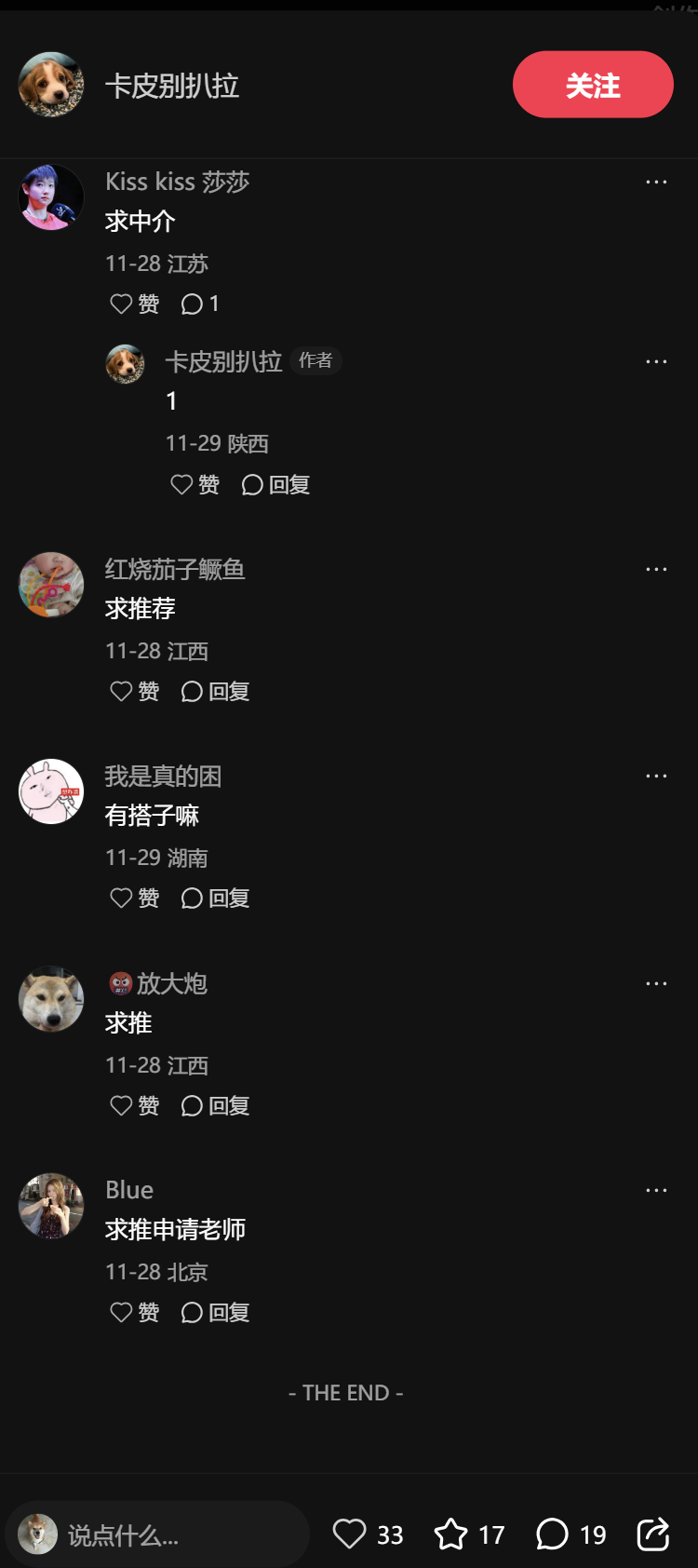The width and height of the screenshot is (698, 1568).
Task: Add this post to favorites
Action: coord(469,1534)
